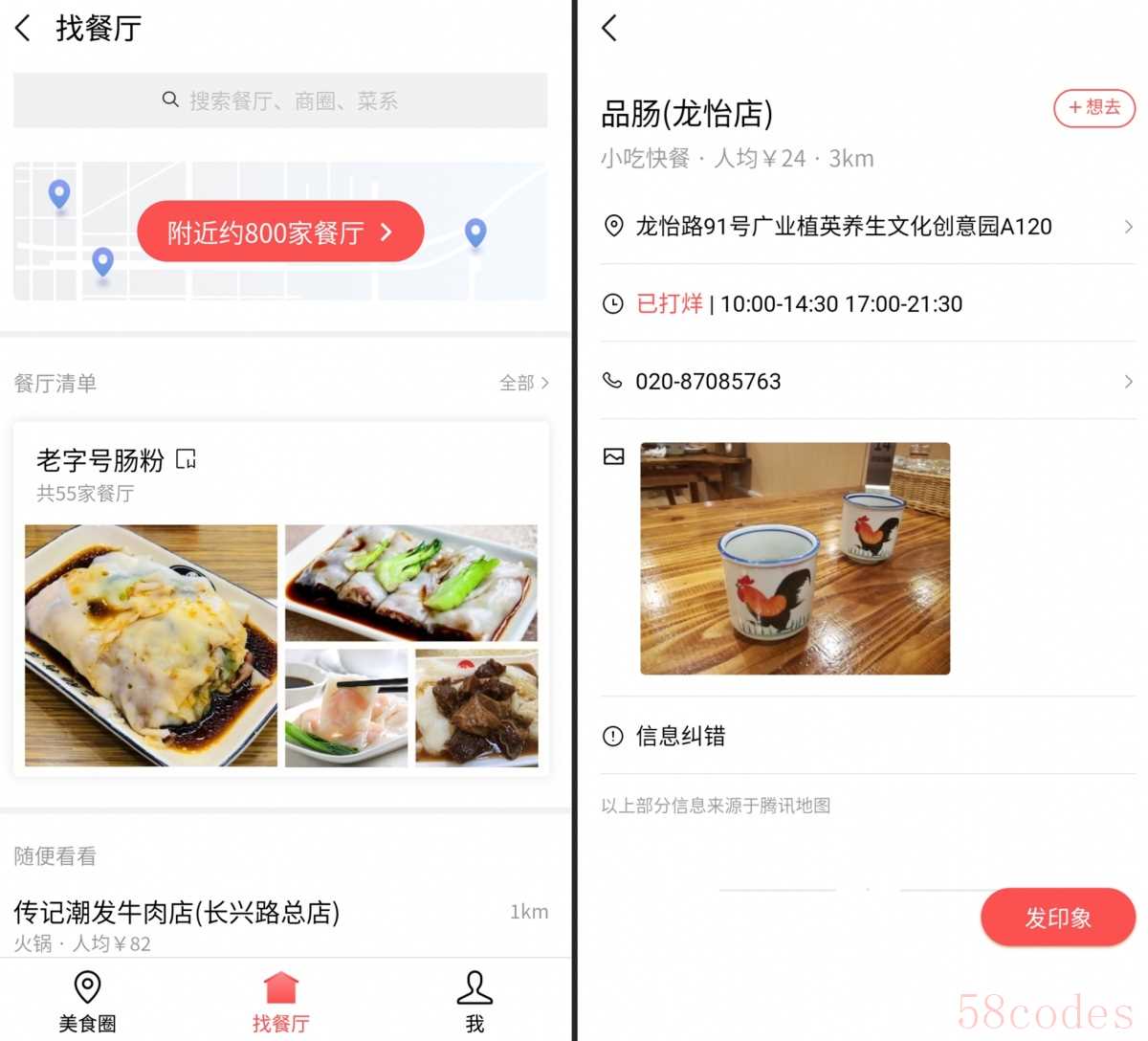1148x1041 pixels.
Task: Switch to the 我 tab
Action: click(x=475, y=1002)
